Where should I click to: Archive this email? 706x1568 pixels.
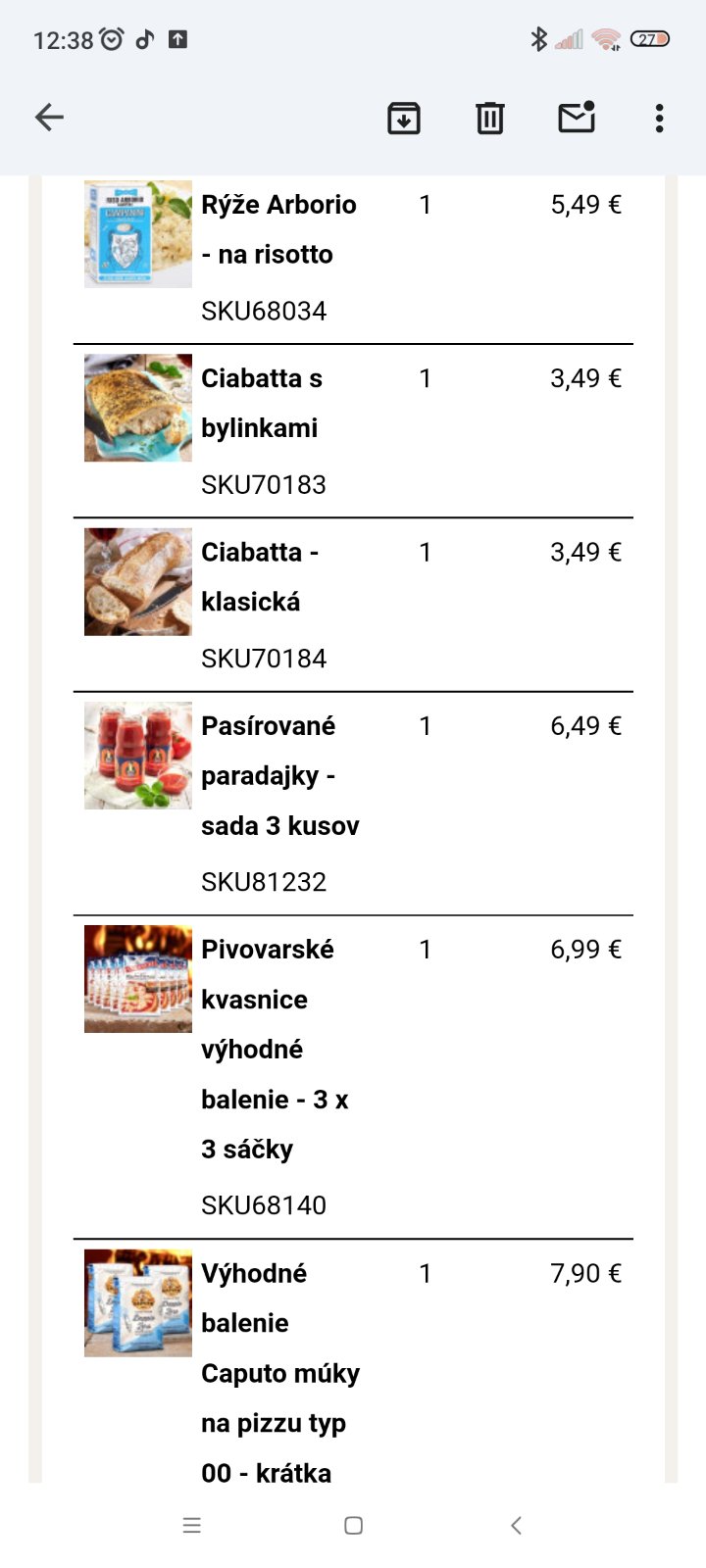pos(404,118)
